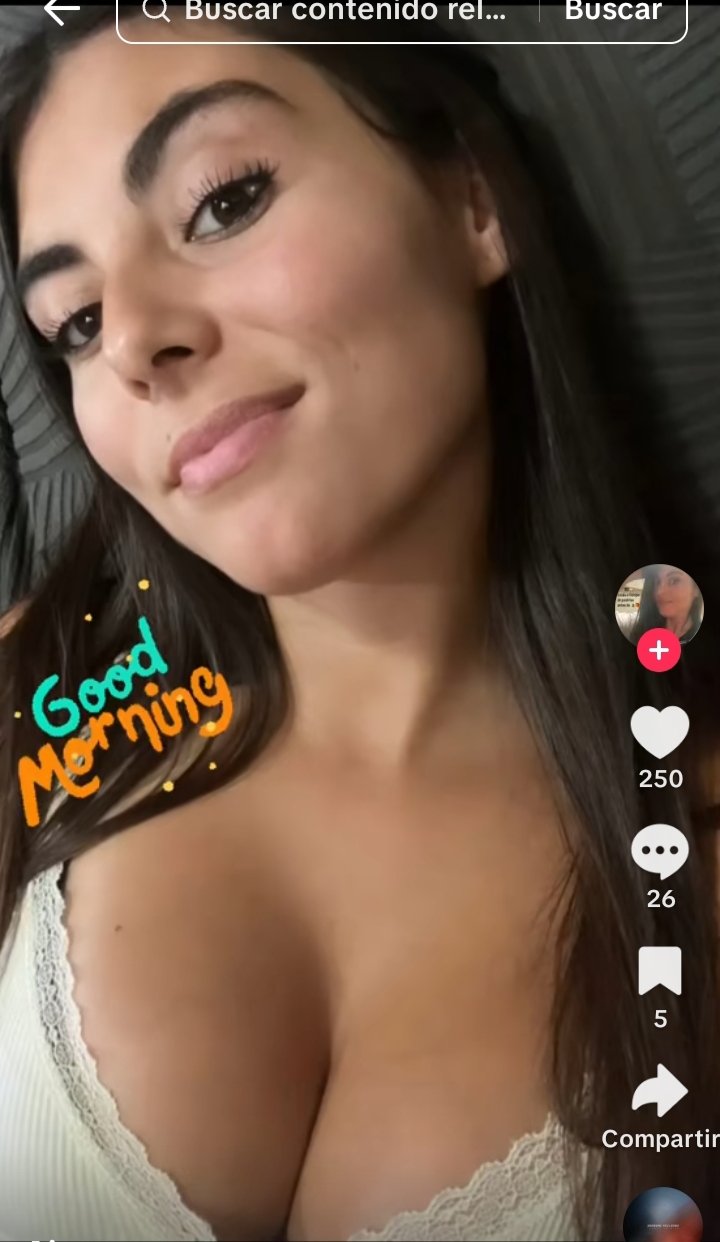Save the video with the bookmark icon
The height and width of the screenshot is (1242, 720).
(660, 971)
